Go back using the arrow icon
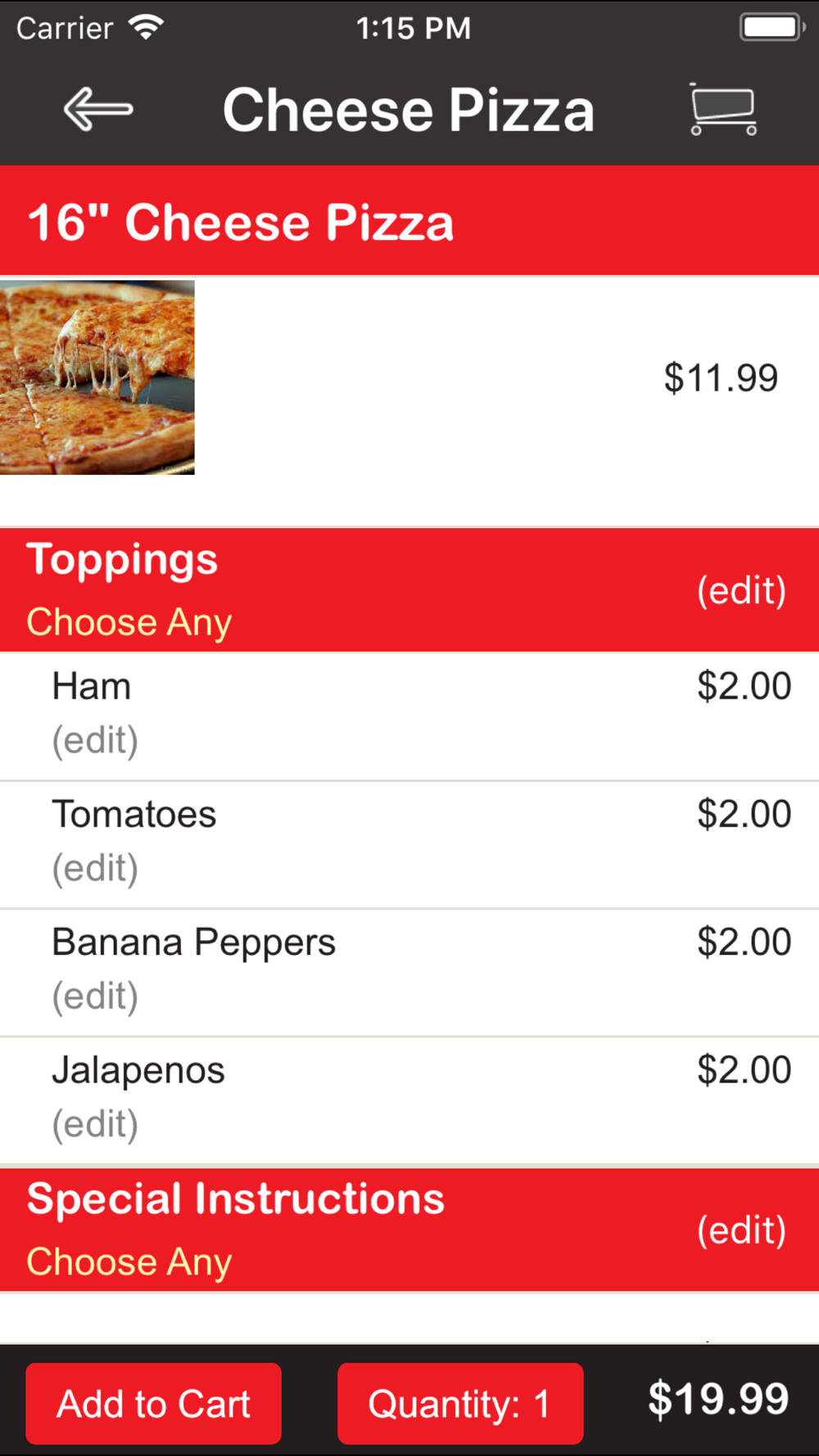 [x=98, y=110]
